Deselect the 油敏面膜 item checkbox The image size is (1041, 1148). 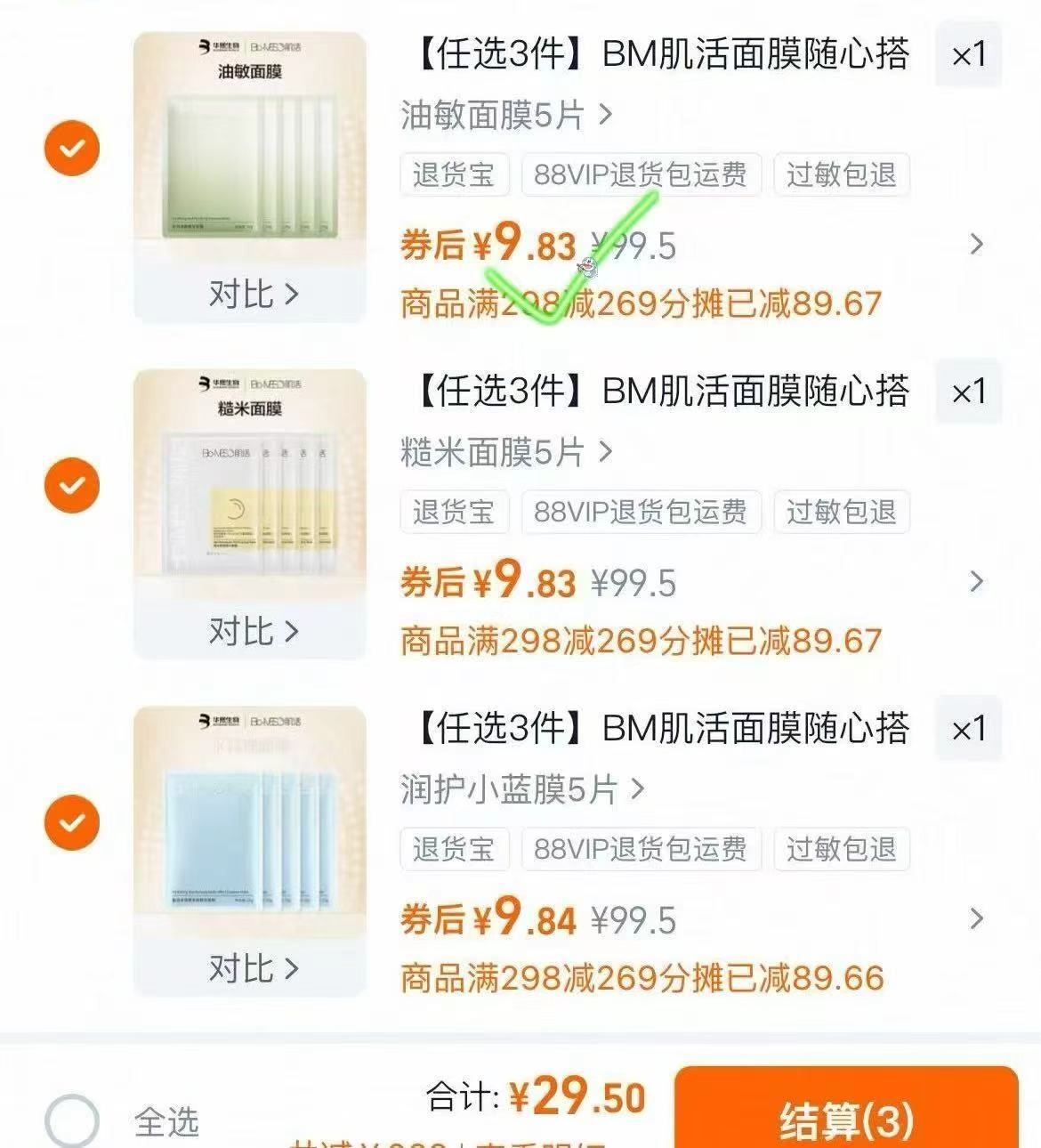point(71,149)
